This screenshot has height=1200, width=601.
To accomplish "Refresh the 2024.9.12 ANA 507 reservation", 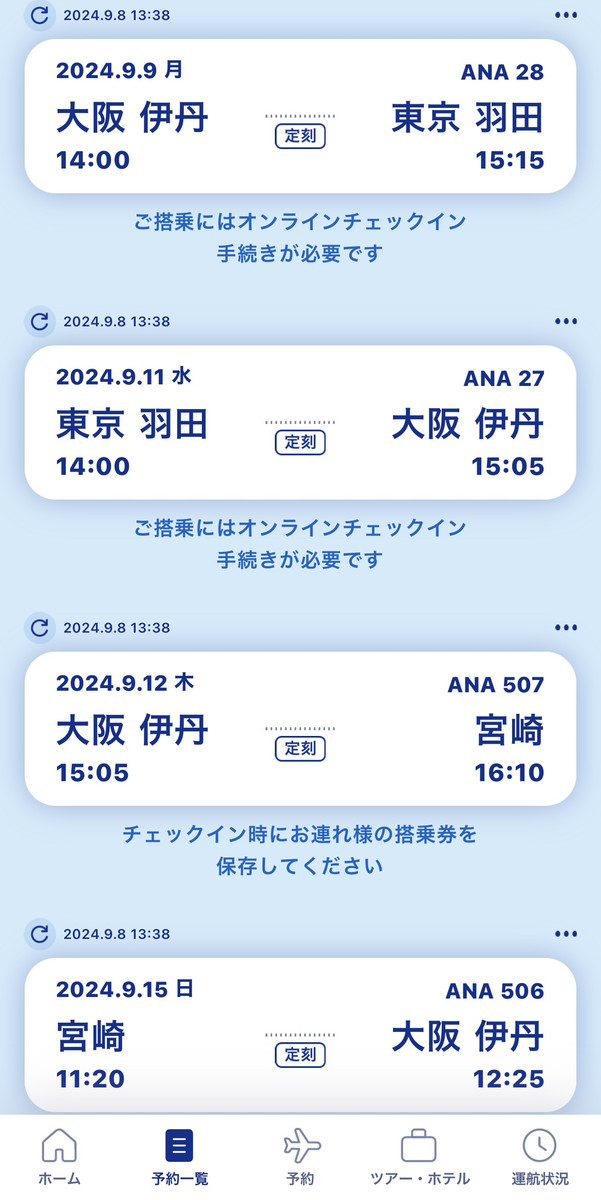I will coord(39,628).
